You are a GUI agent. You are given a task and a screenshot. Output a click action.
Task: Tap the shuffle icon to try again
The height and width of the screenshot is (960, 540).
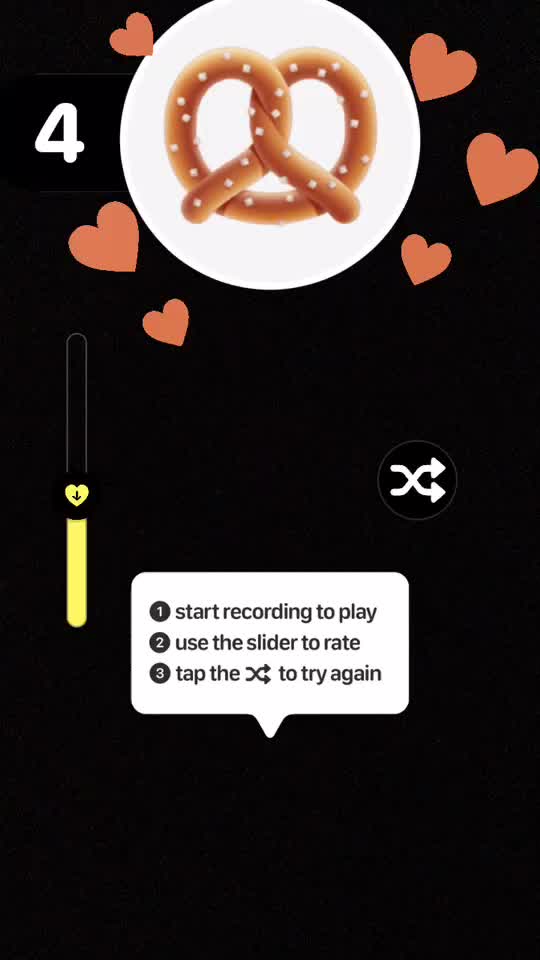click(x=417, y=480)
